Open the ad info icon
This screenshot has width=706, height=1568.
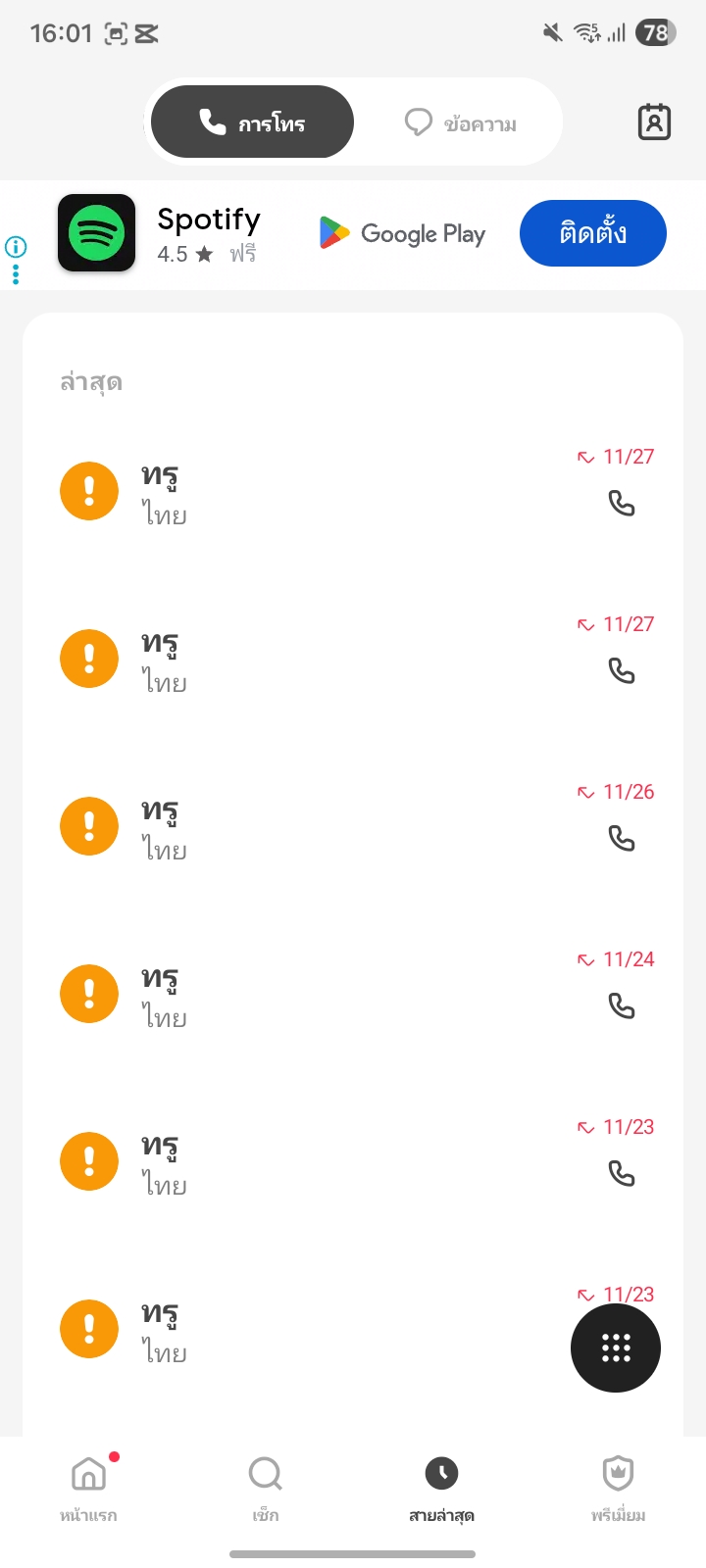[16, 247]
